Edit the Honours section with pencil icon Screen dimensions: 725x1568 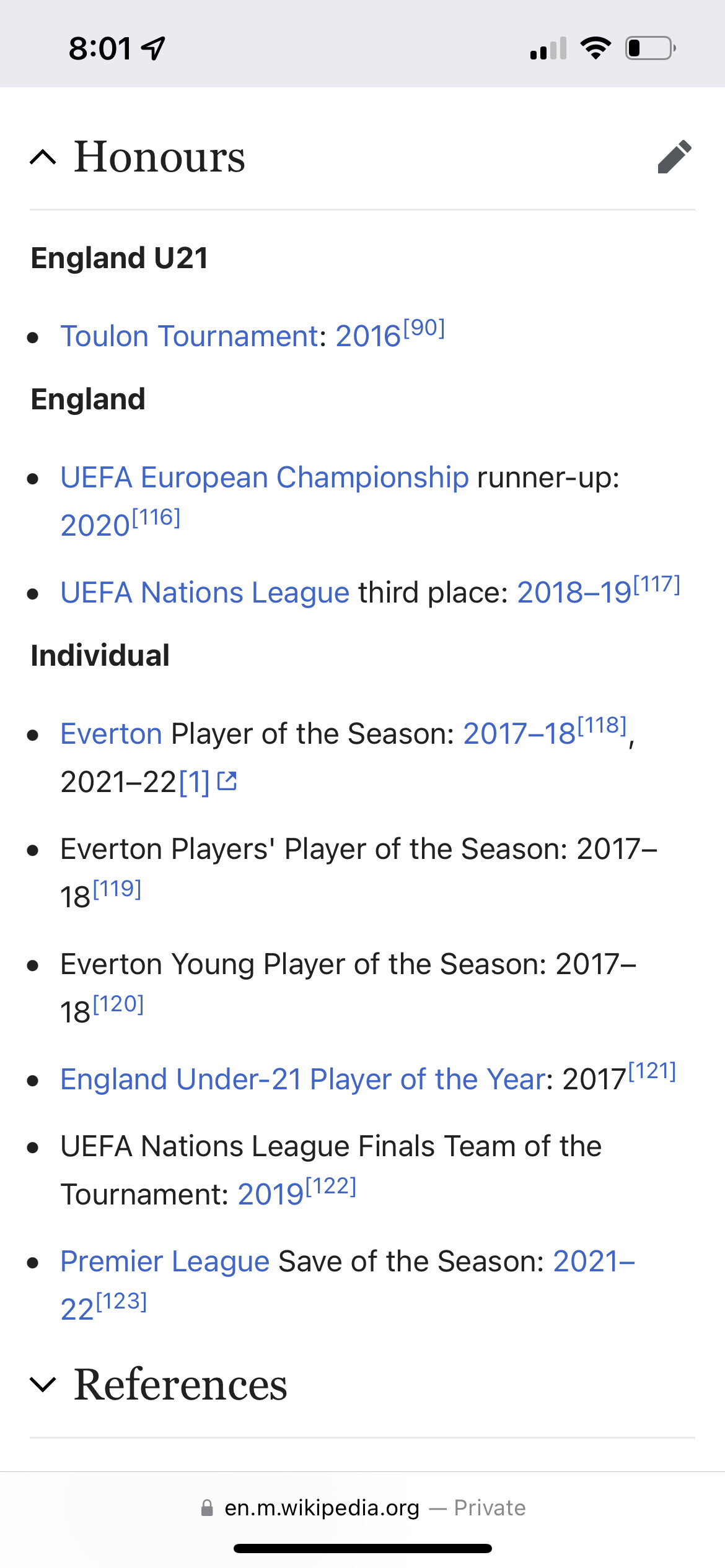pos(674,157)
